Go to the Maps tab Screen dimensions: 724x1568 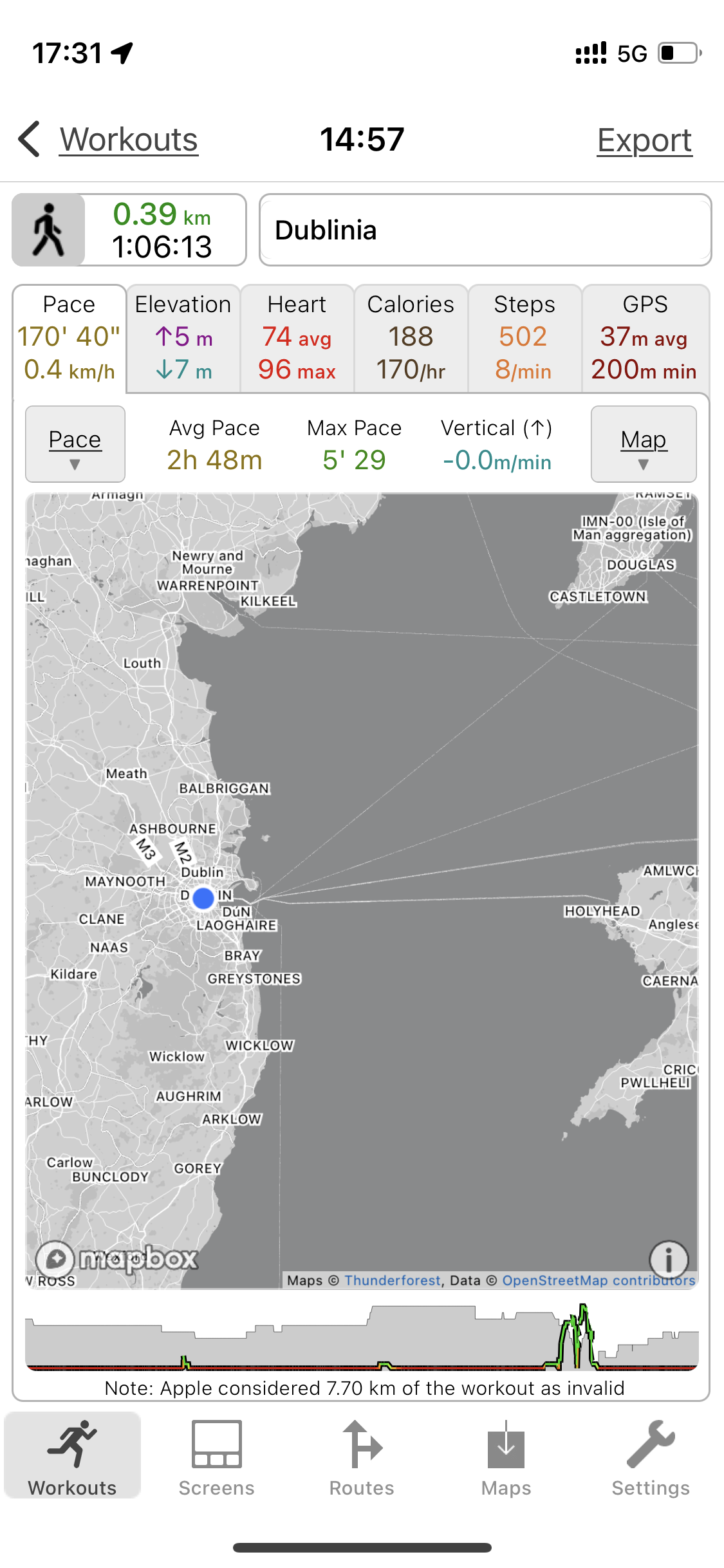[x=506, y=1459]
